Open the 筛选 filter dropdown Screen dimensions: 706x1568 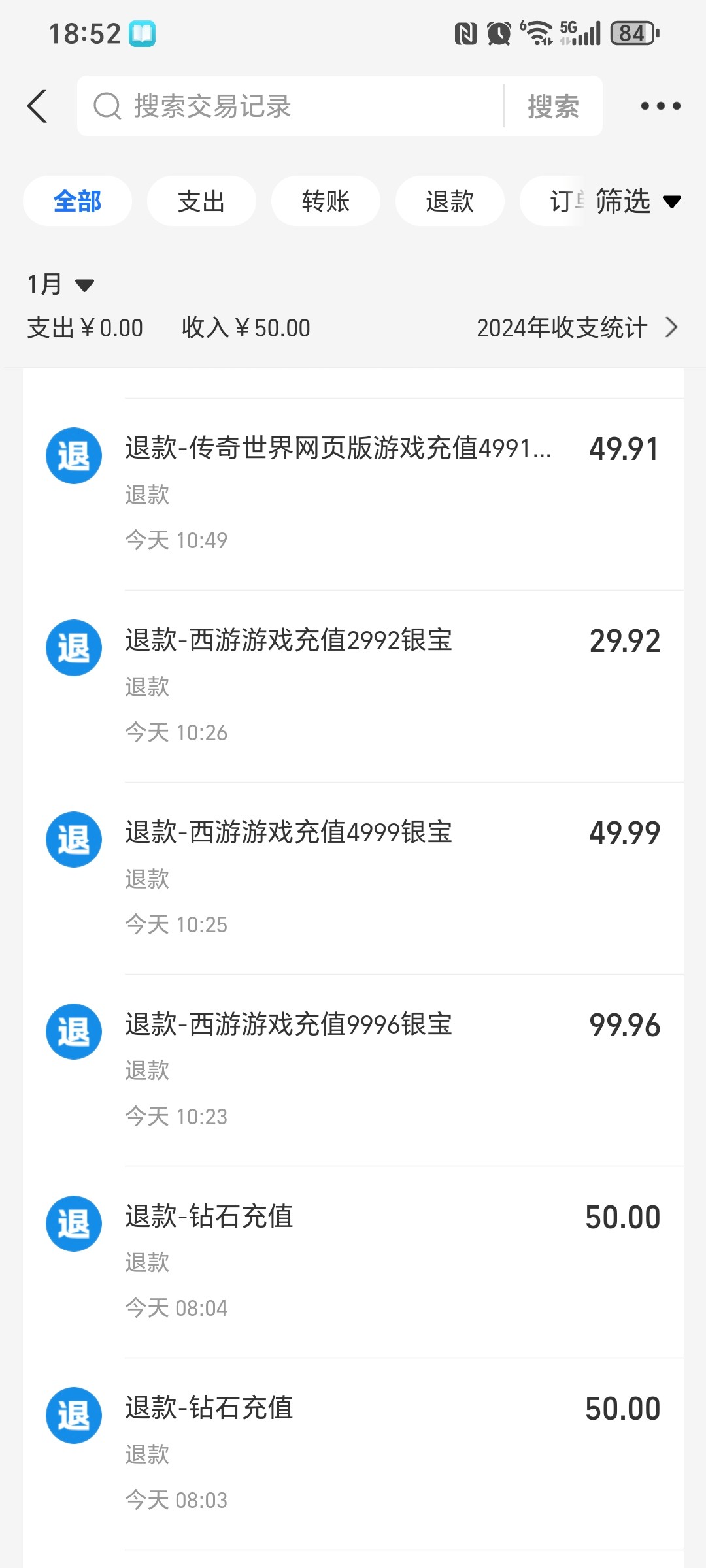pyautogui.click(x=638, y=201)
